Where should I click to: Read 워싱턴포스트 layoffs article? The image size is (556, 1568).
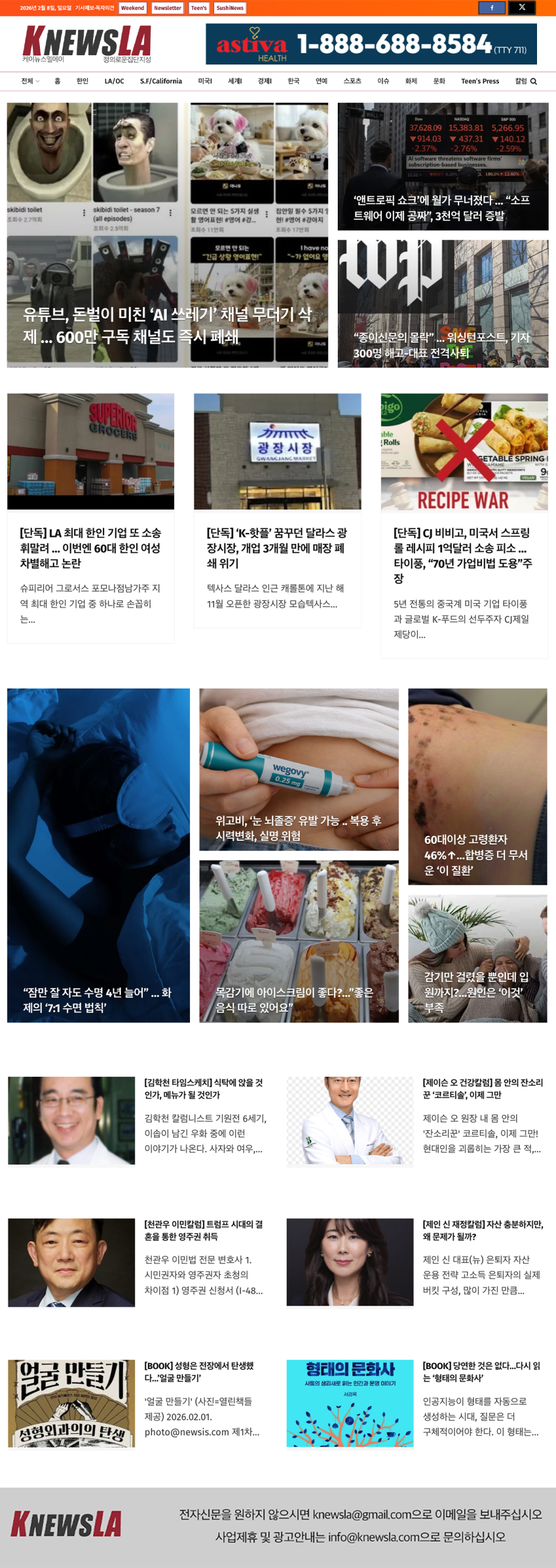pyautogui.click(x=441, y=345)
